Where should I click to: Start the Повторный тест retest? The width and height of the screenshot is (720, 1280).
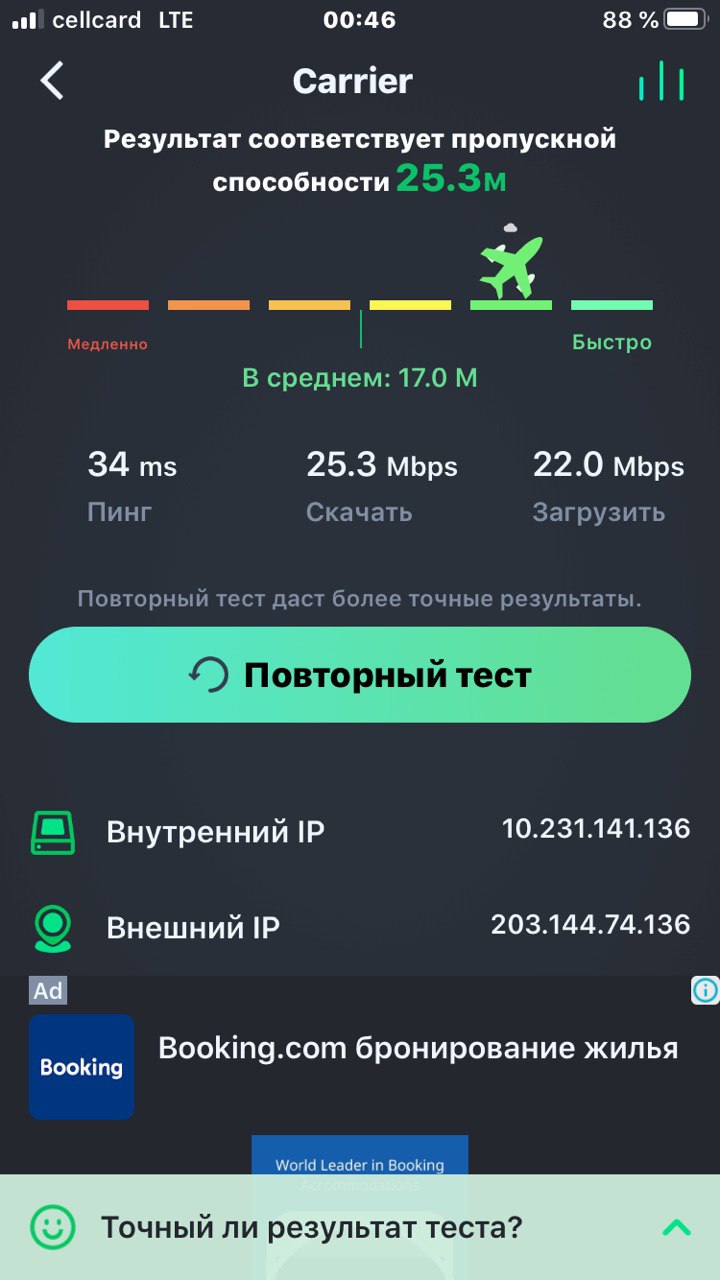click(x=360, y=675)
